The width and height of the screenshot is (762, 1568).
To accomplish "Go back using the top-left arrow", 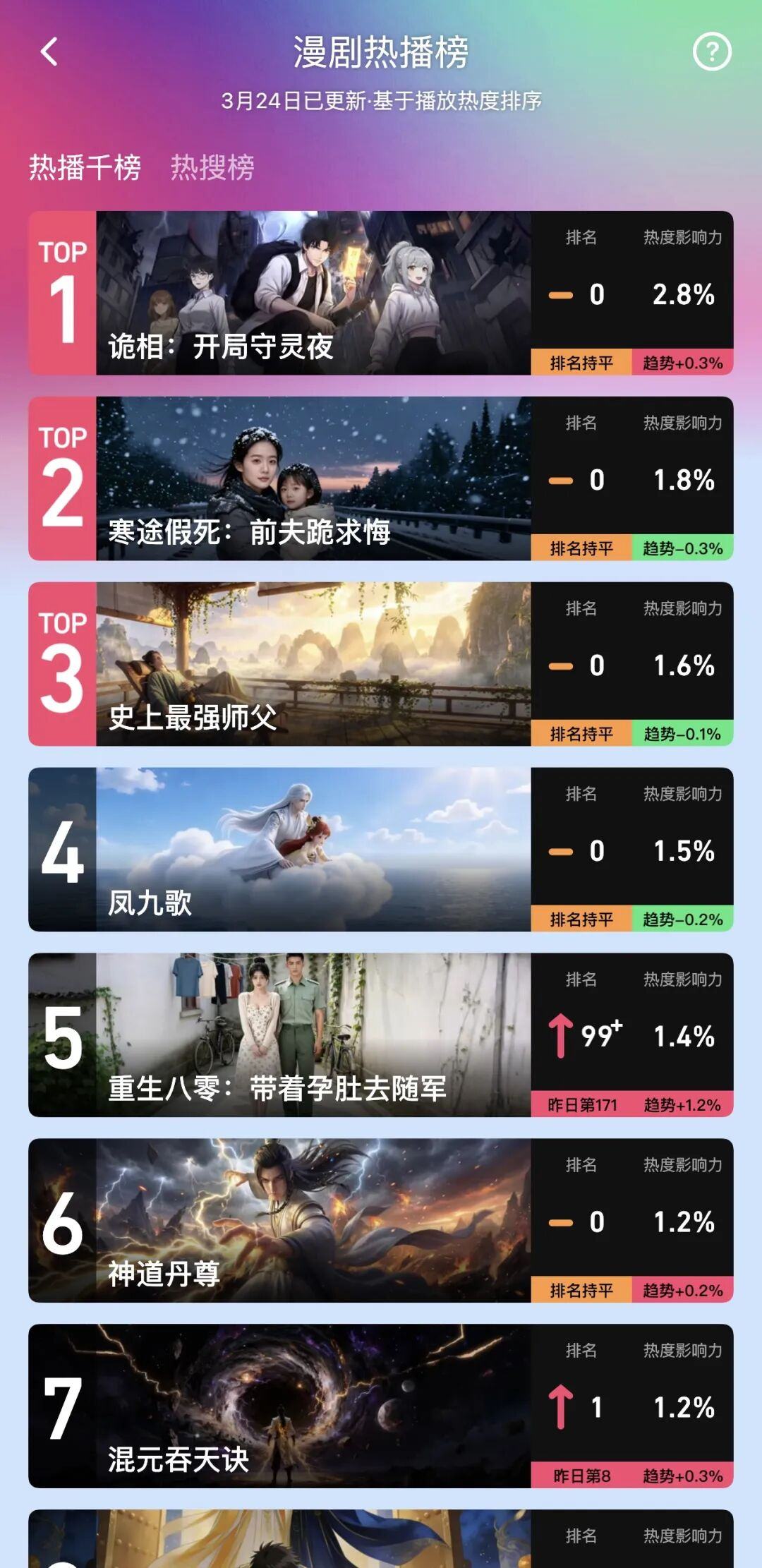I will (49, 52).
